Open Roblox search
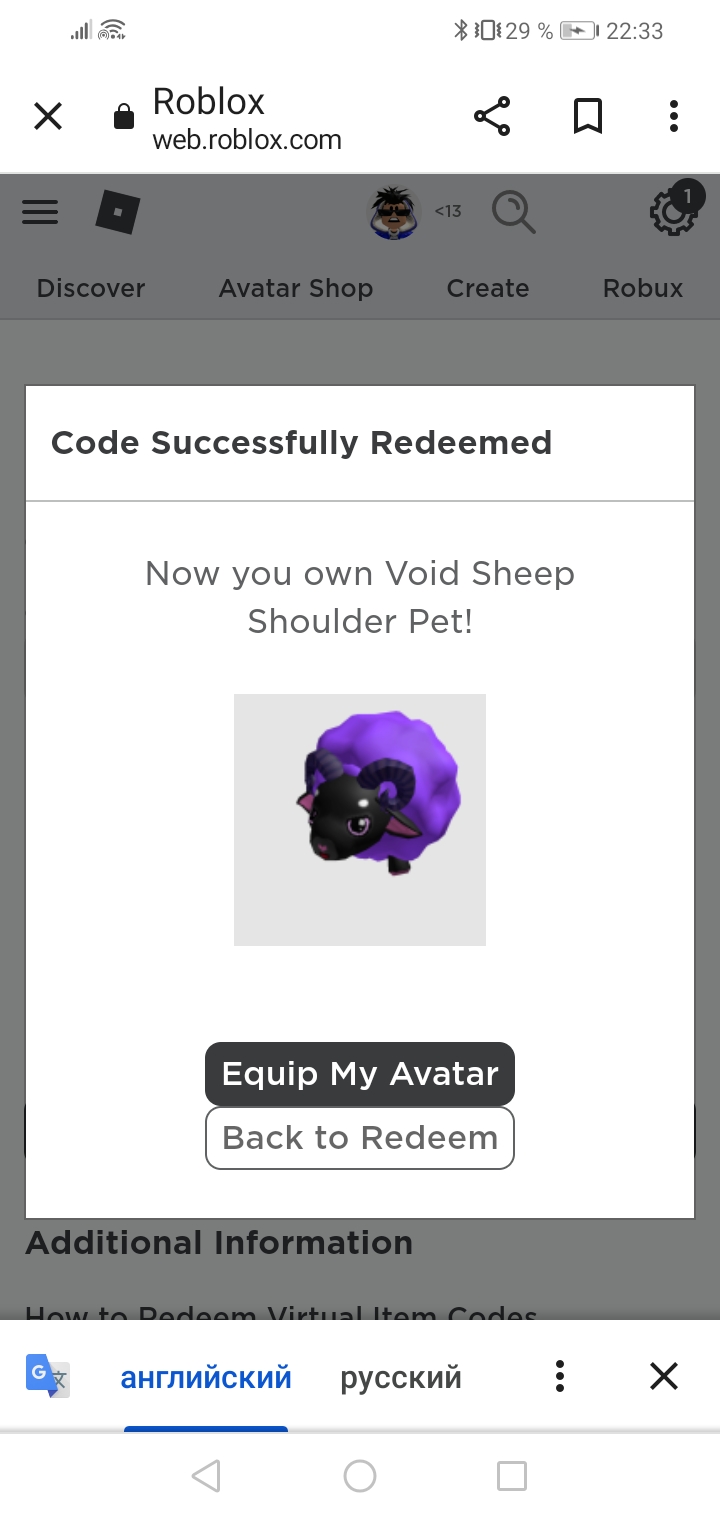 coord(514,212)
